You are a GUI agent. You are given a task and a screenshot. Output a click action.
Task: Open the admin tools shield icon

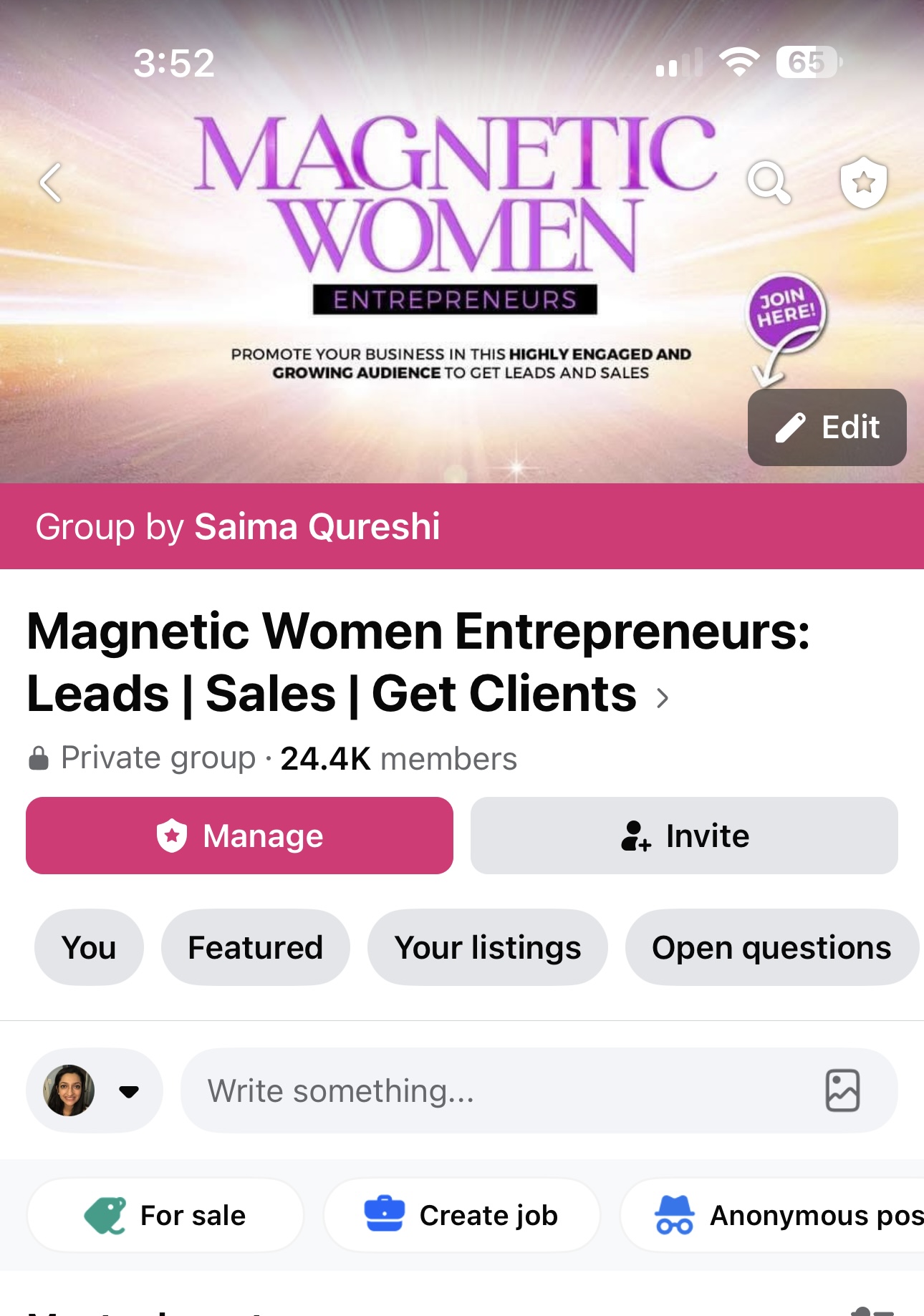[863, 183]
